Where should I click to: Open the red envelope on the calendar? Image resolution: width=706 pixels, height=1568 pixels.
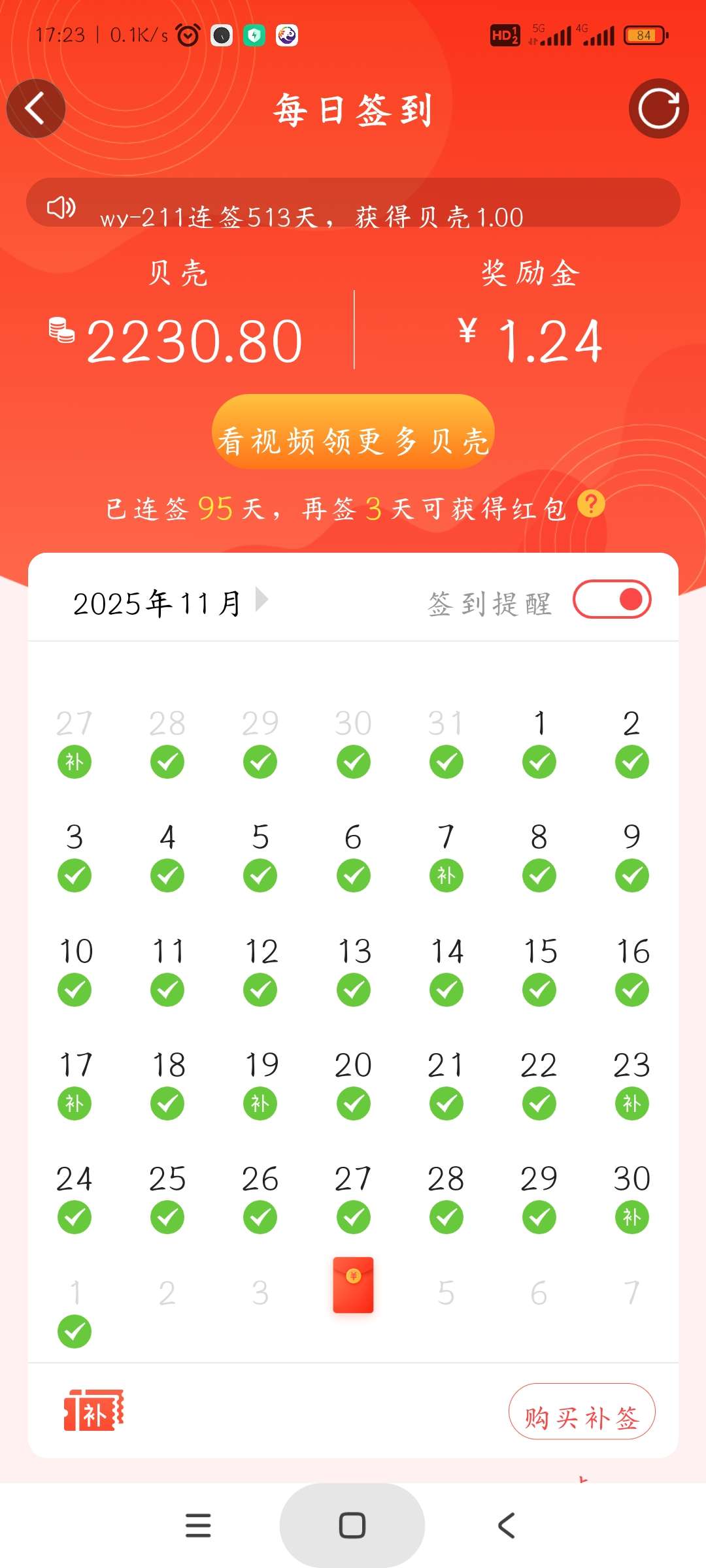pyautogui.click(x=353, y=1284)
